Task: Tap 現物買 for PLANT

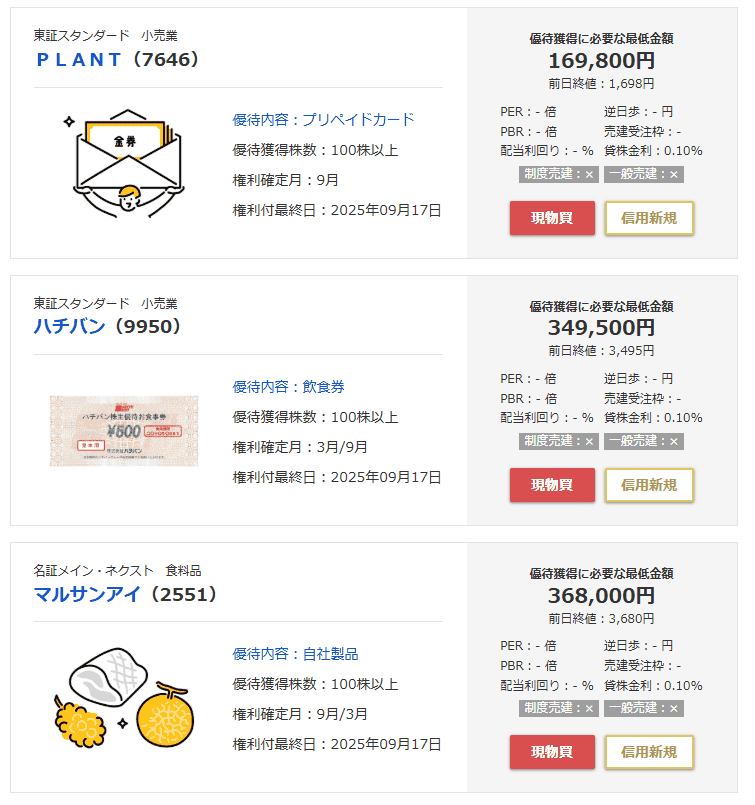Action: pyautogui.click(x=552, y=218)
